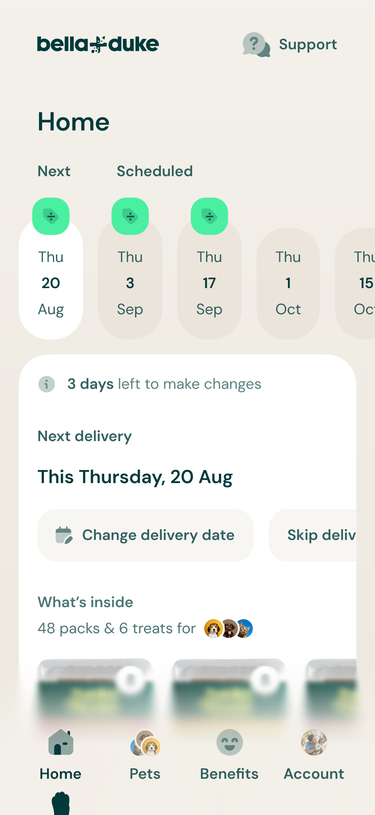This screenshot has width=375, height=815.
Task: Tap Change delivery date
Action: 146,535
